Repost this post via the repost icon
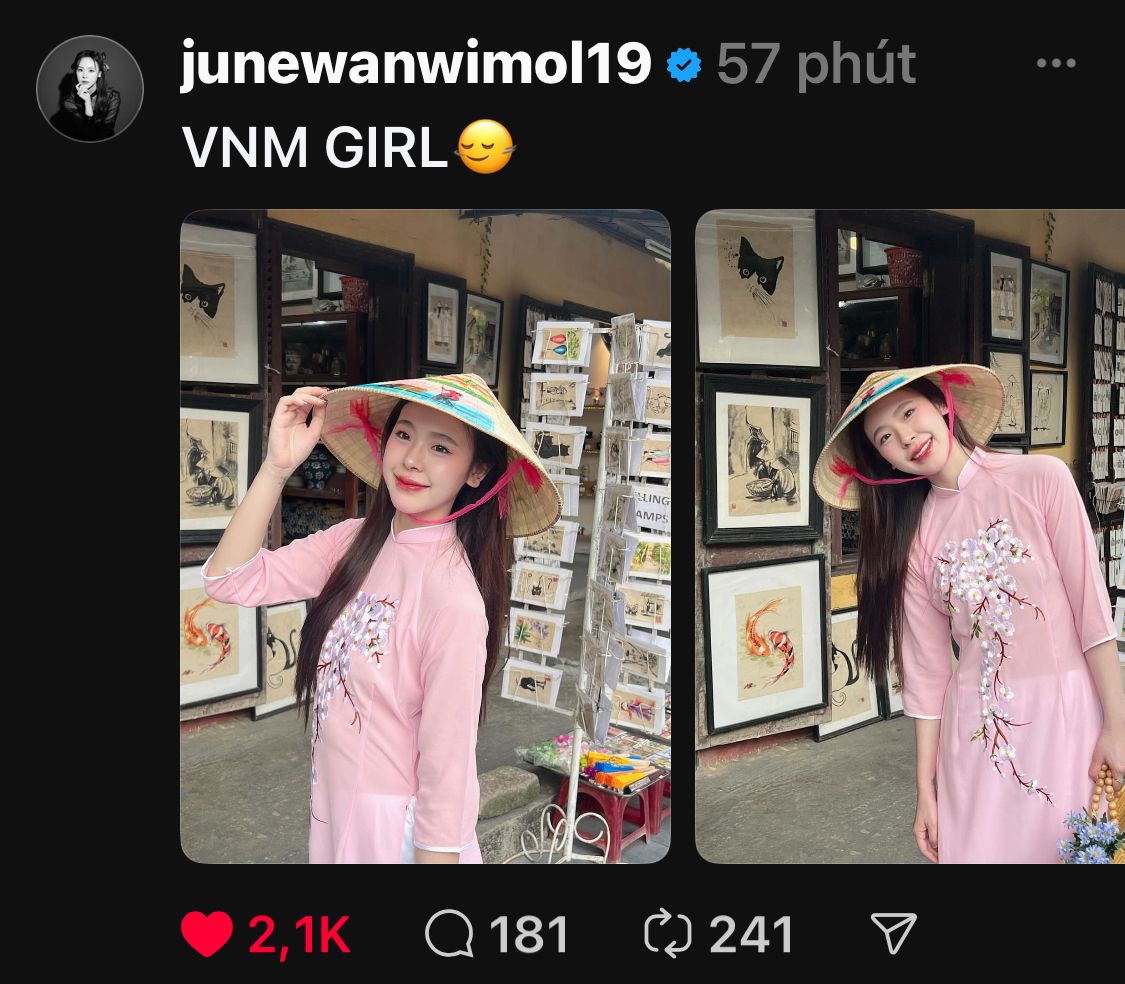 click(669, 934)
